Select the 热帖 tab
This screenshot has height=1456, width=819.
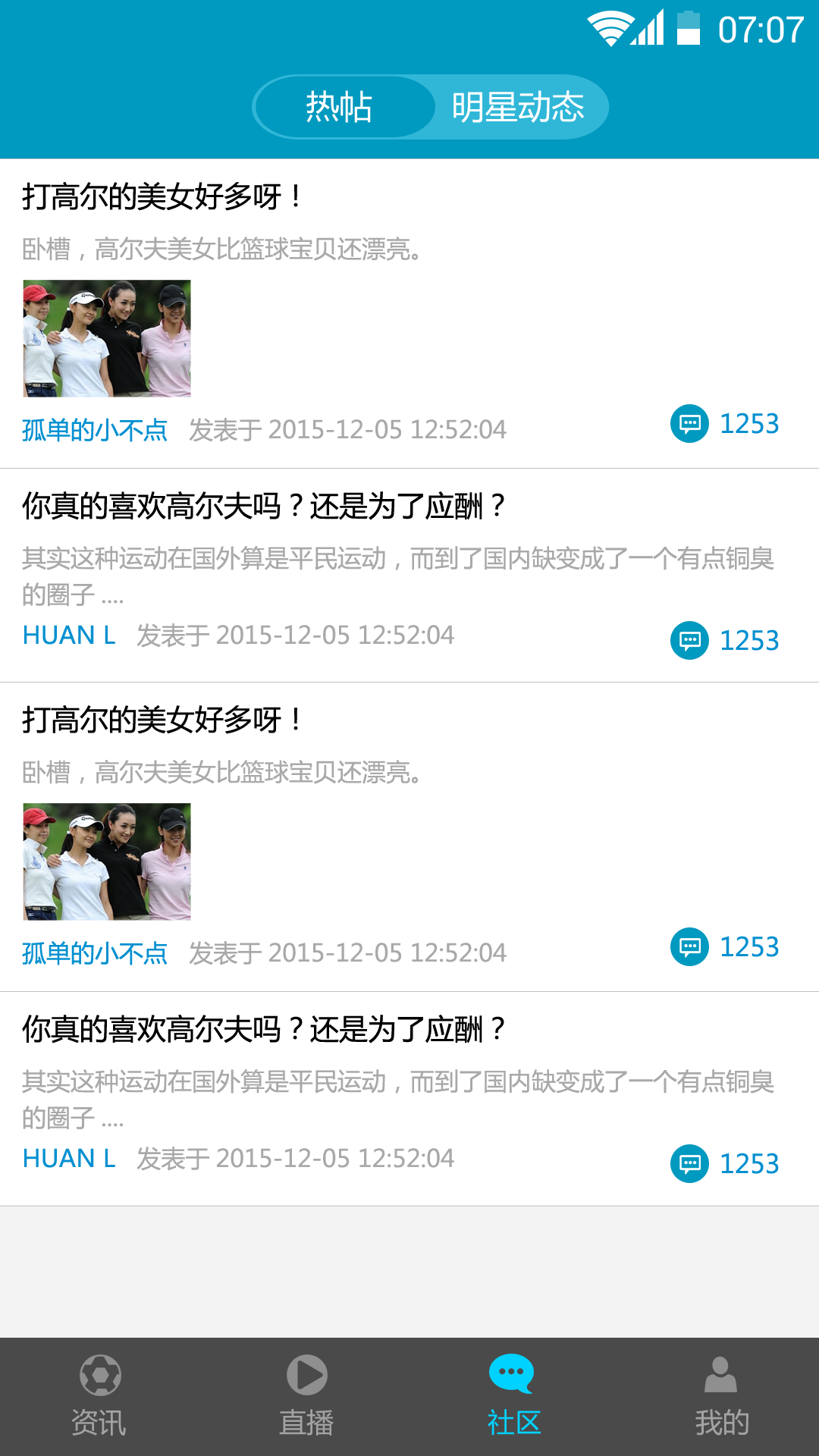tap(339, 106)
